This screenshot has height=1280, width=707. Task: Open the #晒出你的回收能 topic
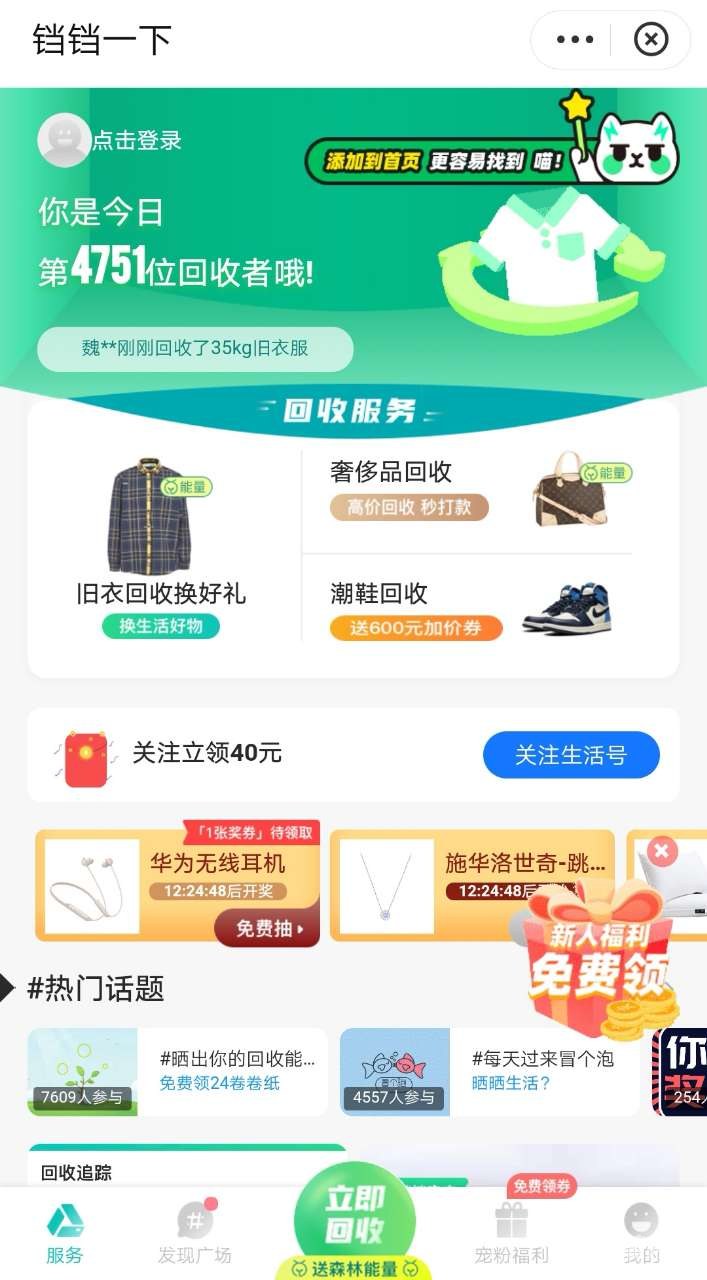(177, 1072)
